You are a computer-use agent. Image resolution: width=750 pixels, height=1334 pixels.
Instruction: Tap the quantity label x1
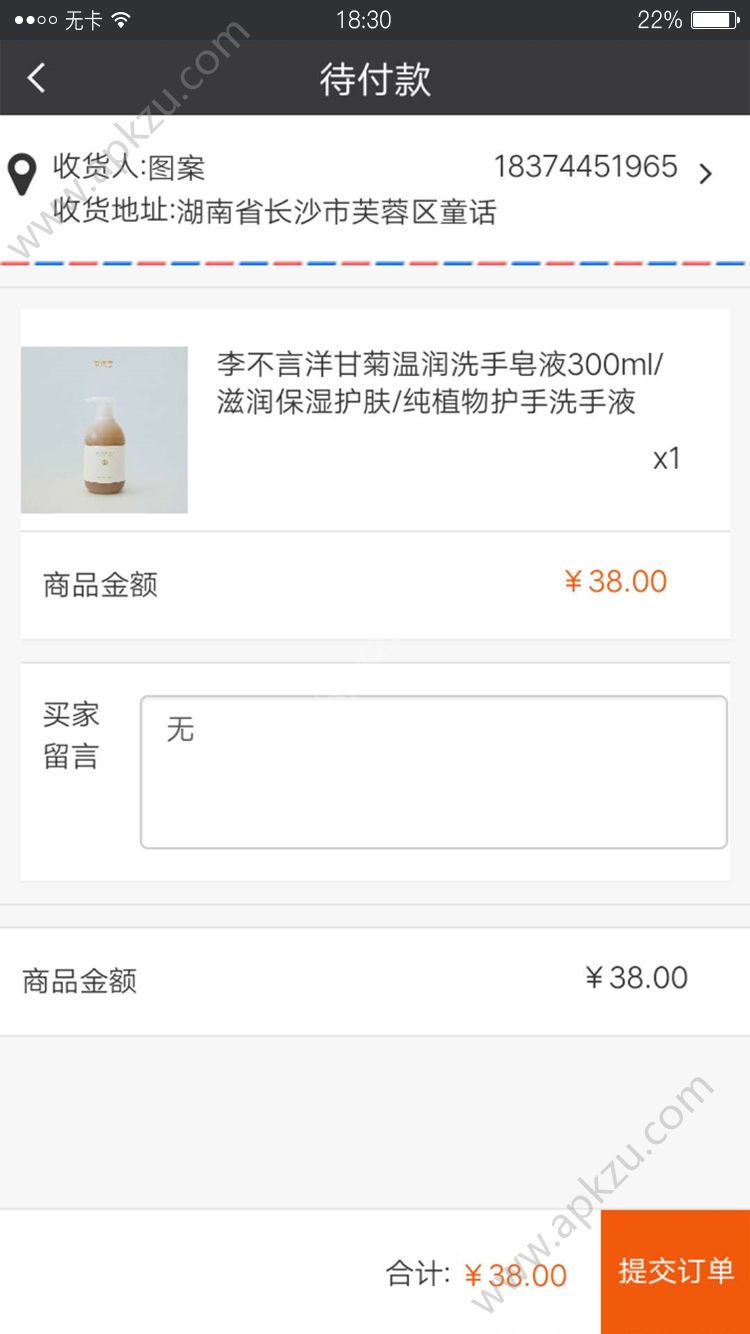[x=664, y=459]
